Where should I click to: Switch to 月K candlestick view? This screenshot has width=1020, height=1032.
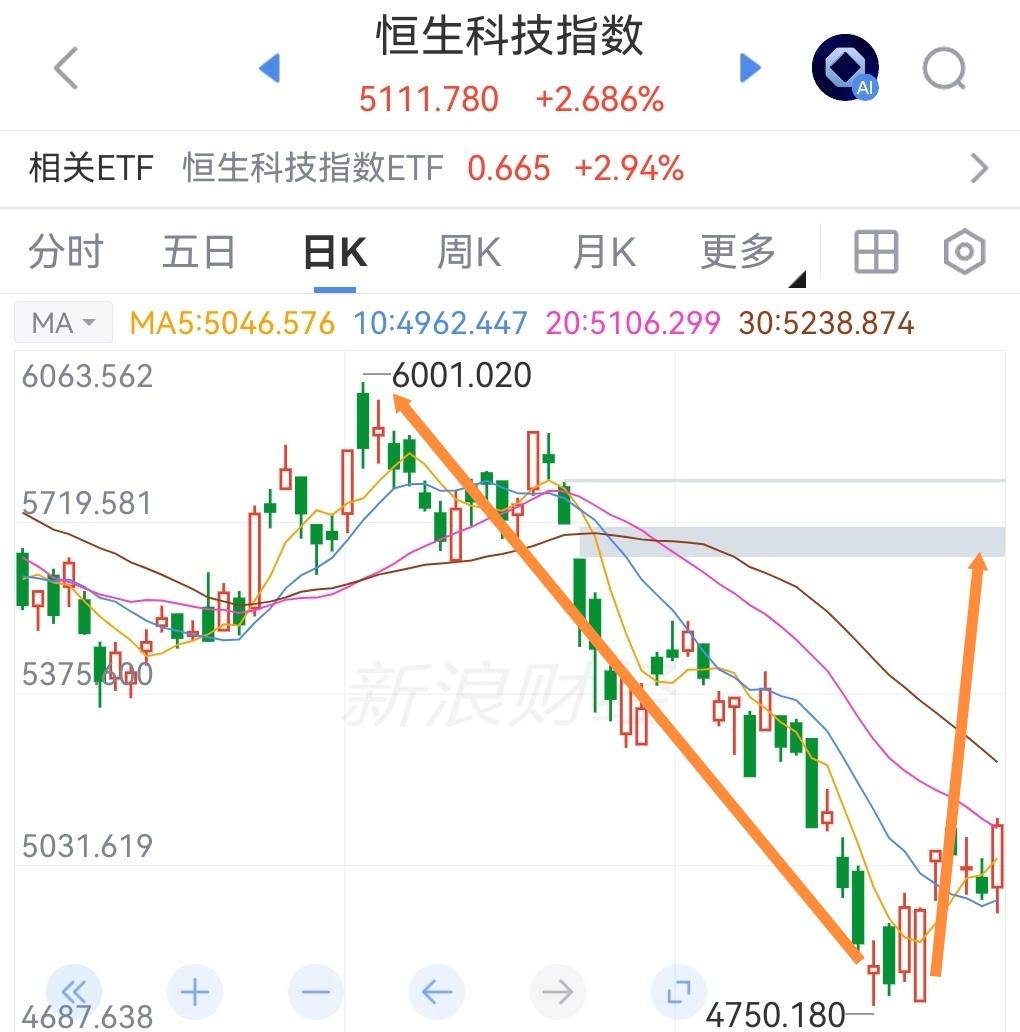(x=601, y=252)
